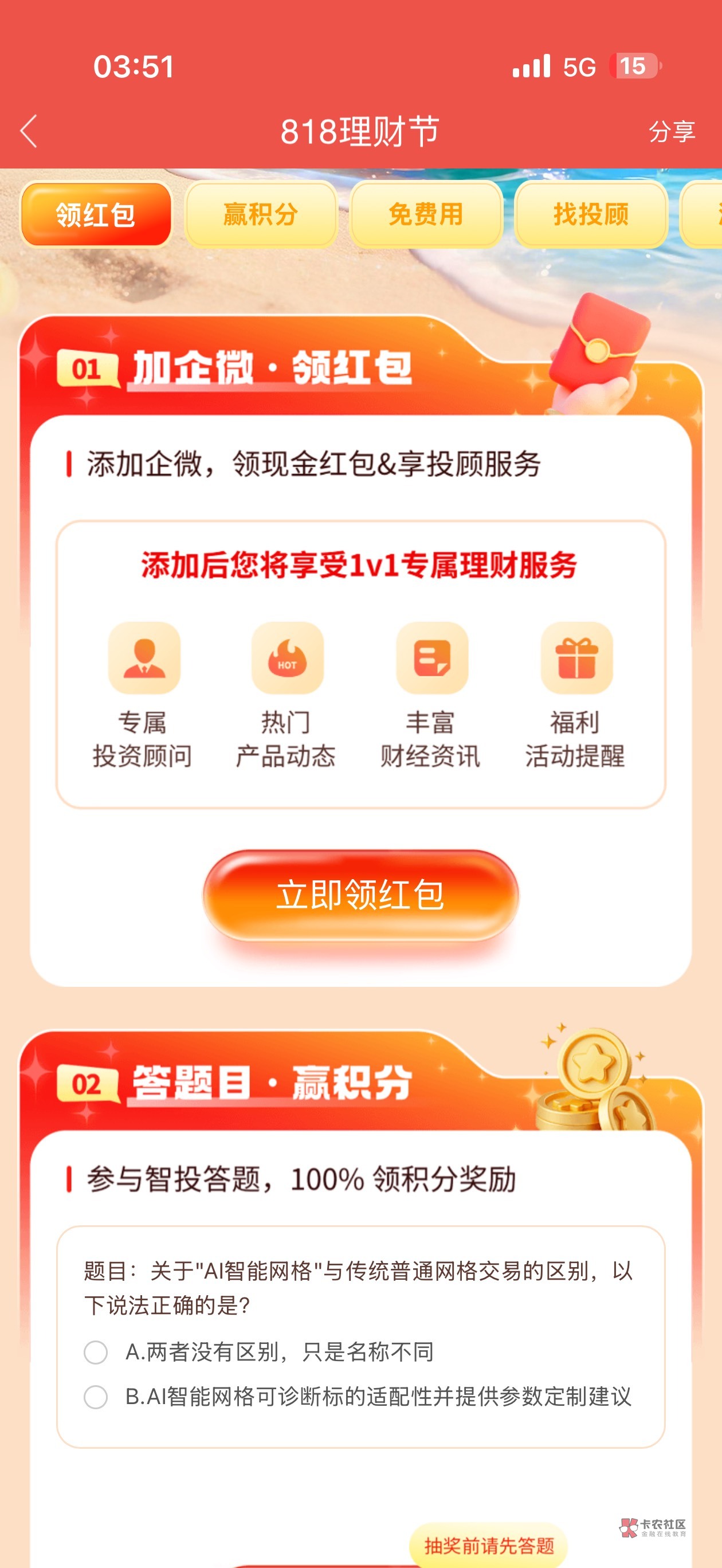Screen dimensions: 722x1568
Task: Switch to the 领红包 tab
Action: pos(96,214)
